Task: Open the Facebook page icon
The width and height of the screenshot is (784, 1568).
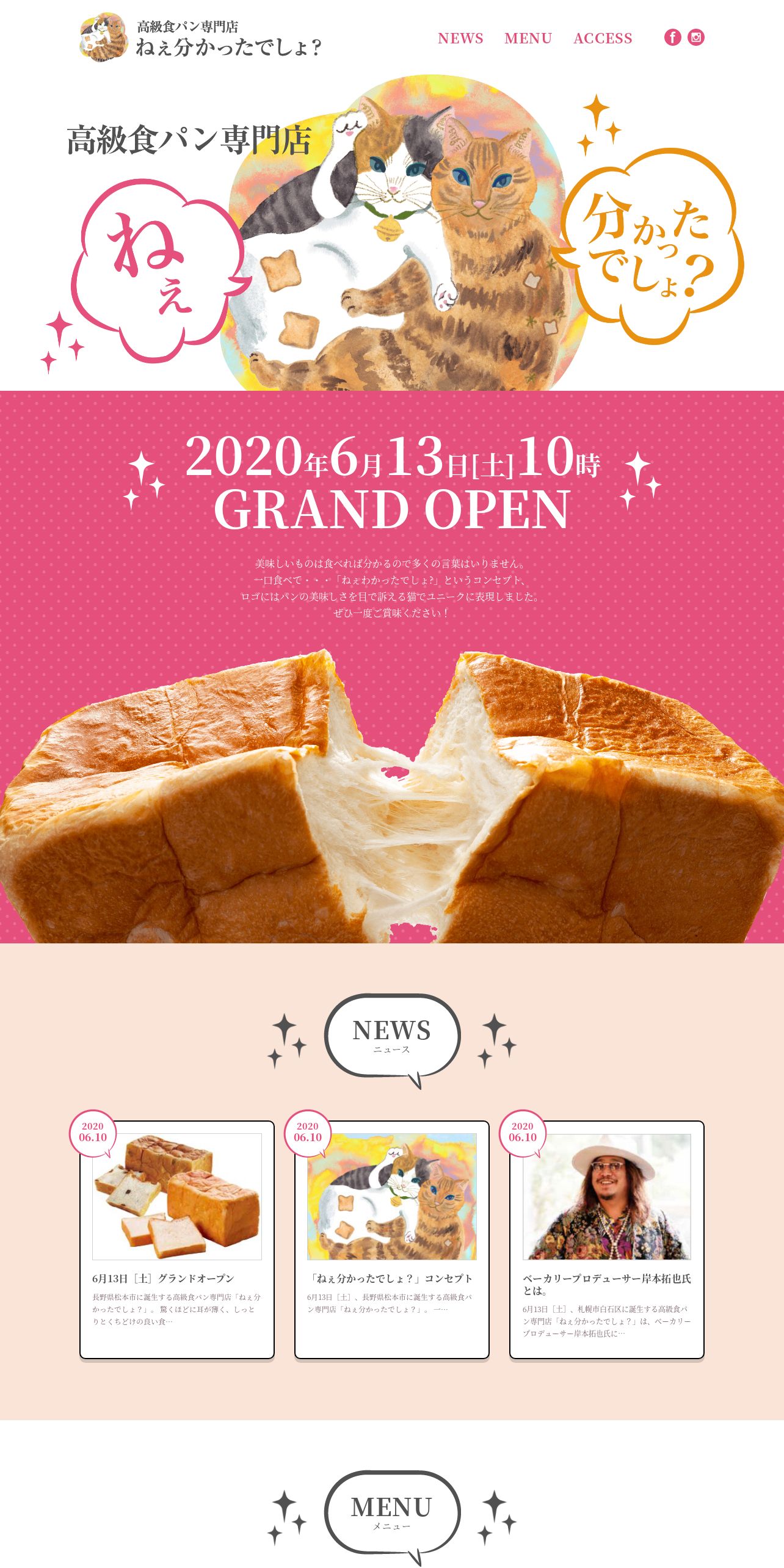Action: [672, 37]
